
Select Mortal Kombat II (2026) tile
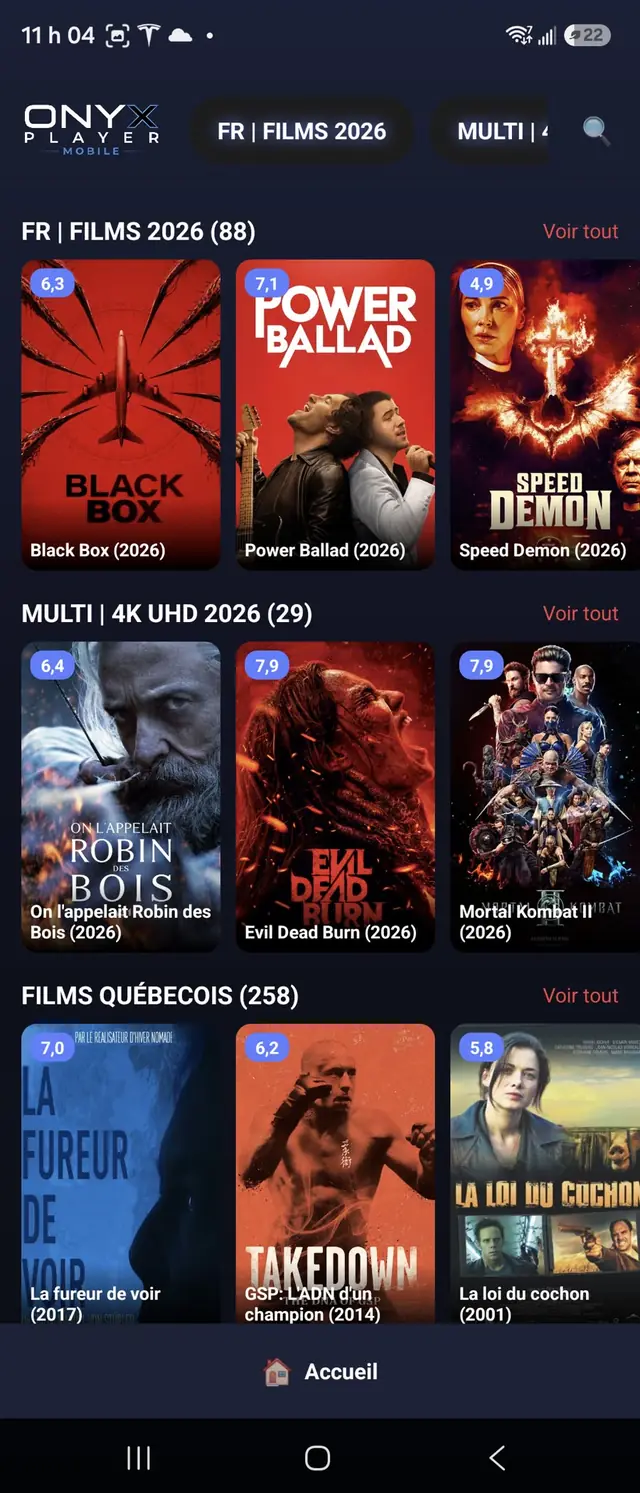(x=545, y=797)
